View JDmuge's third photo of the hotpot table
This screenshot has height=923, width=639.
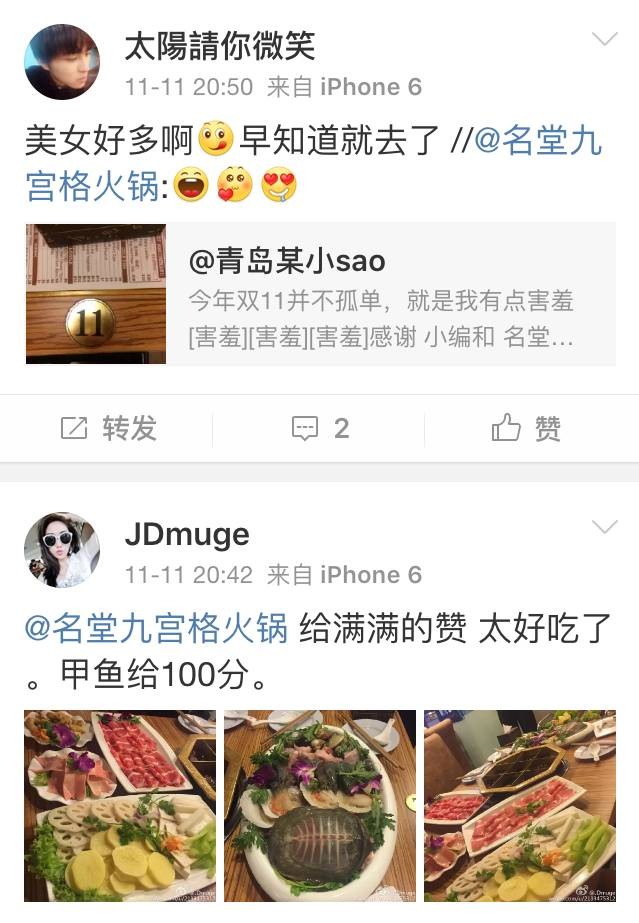pos(519,805)
